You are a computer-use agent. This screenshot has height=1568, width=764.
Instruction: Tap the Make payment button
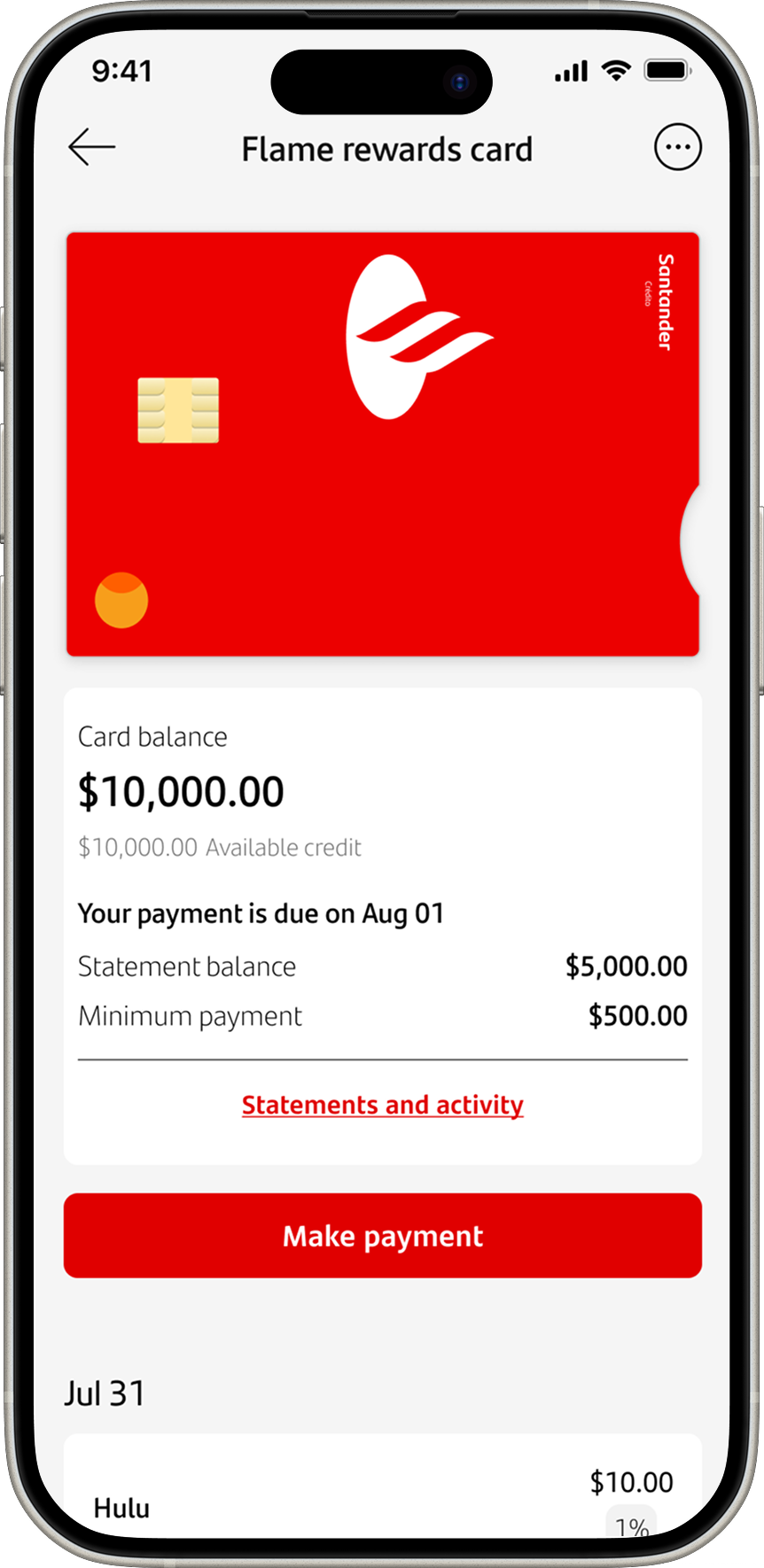(382, 1235)
